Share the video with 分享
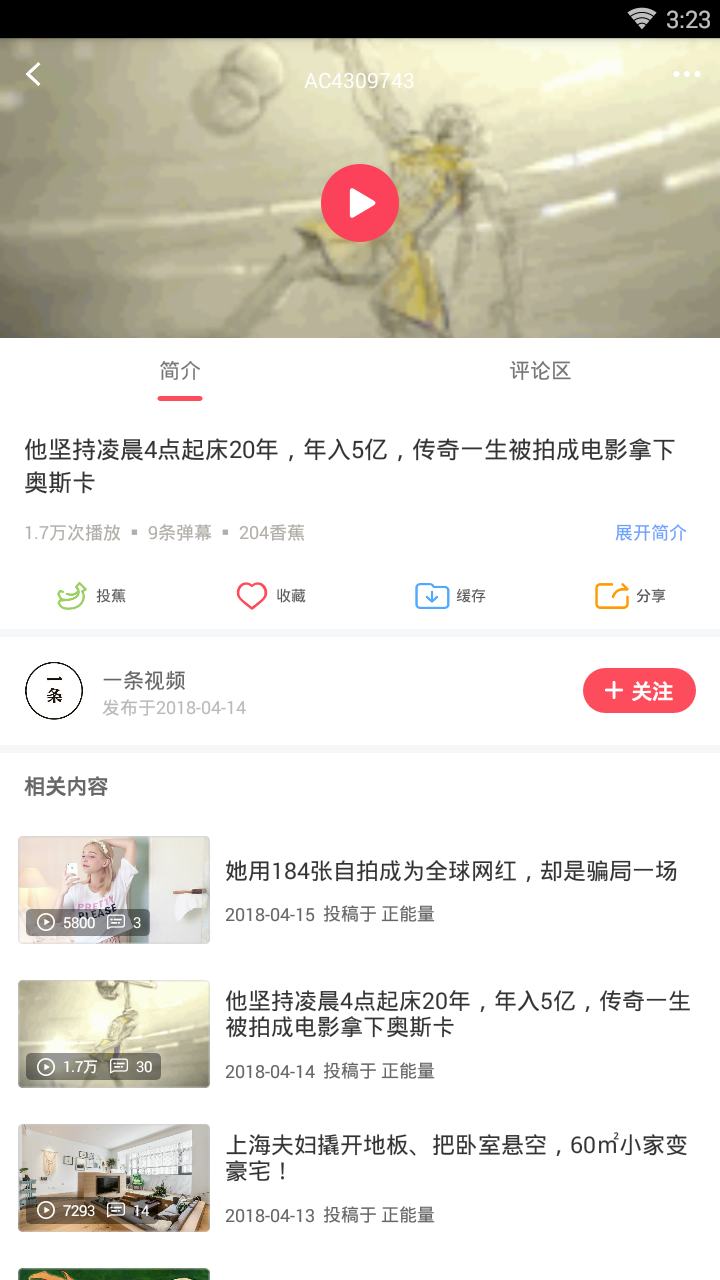 (x=630, y=596)
